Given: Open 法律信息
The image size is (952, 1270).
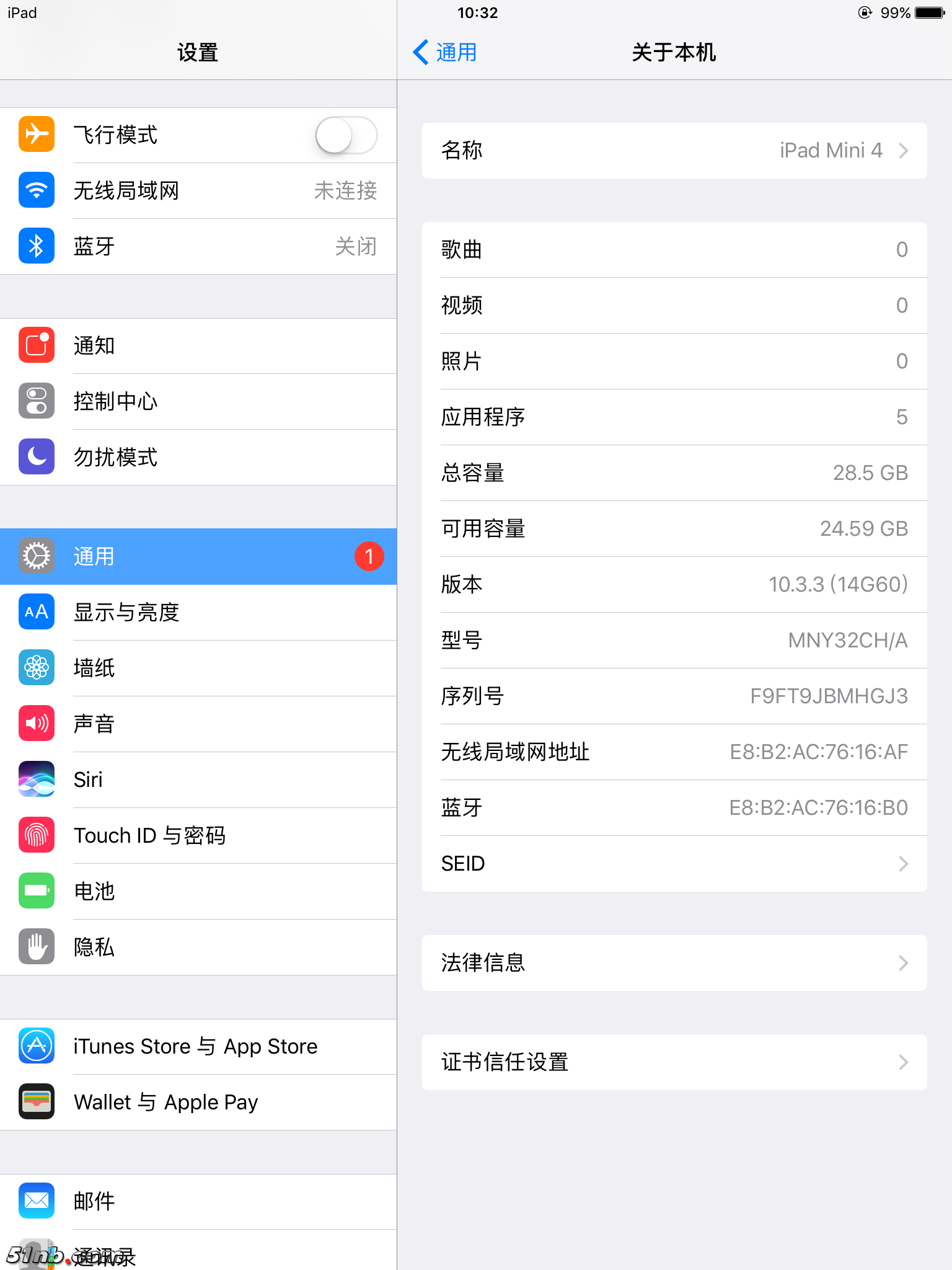Looking at the screenshot, I should pyautogui.click(x=674, y=963).
